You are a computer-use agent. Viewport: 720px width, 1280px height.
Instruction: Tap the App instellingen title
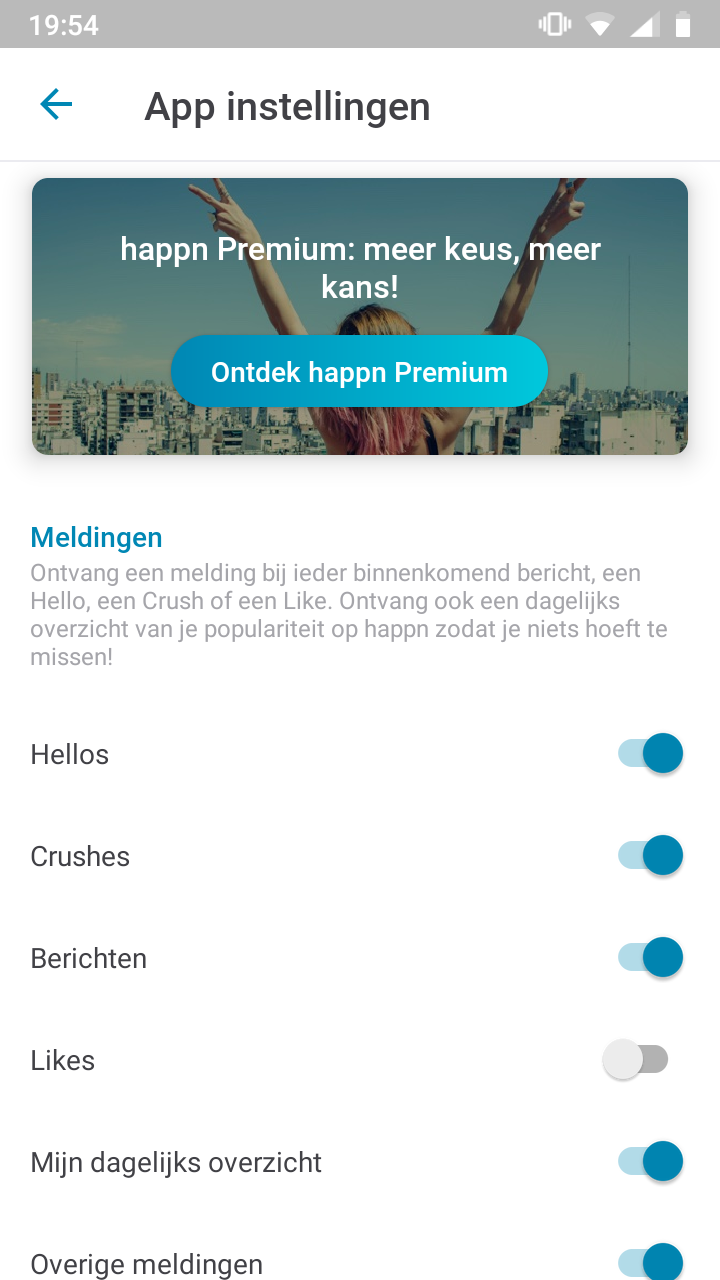(x=287, y=105)
